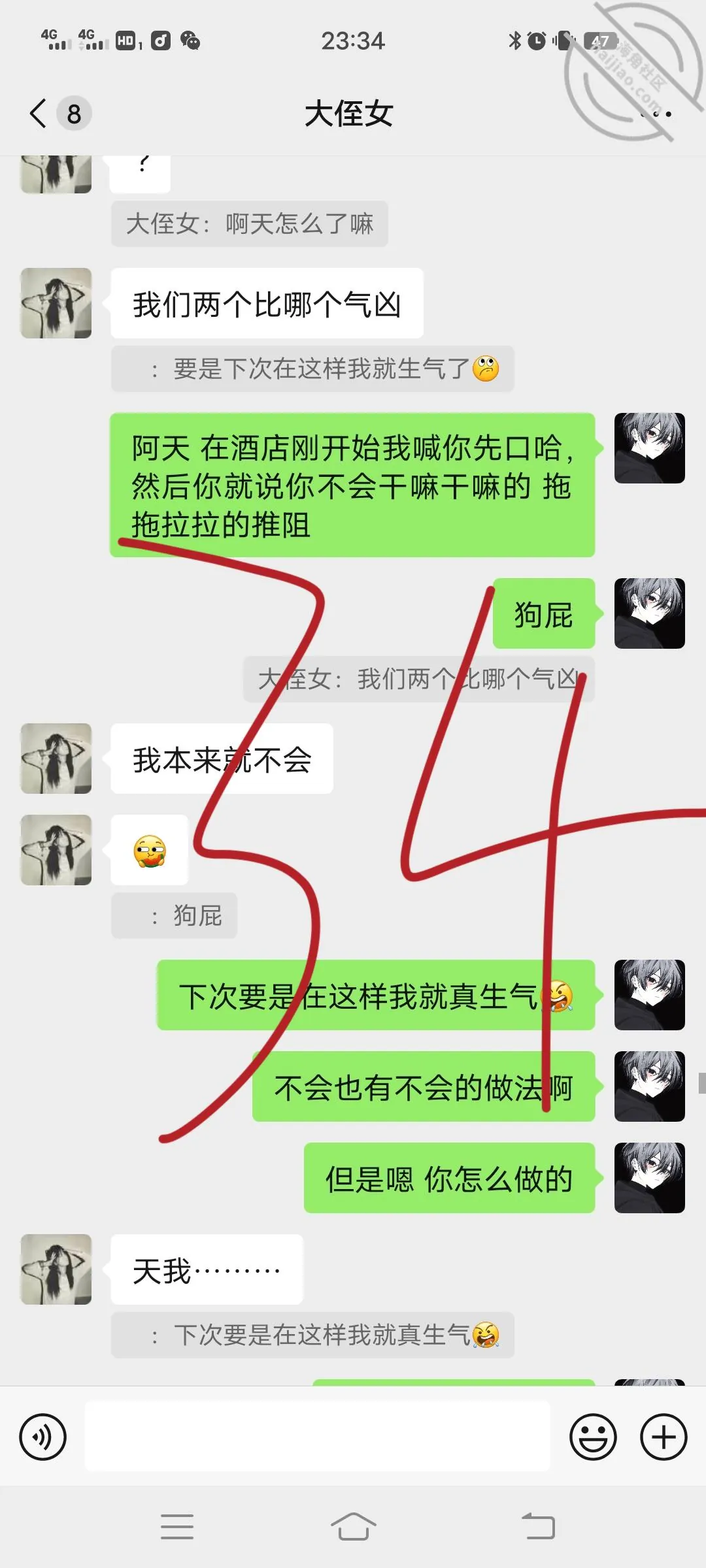706x1568 pixels.
Task: Jump to the quoted 狗屁 reply reference
Action: 174,915
